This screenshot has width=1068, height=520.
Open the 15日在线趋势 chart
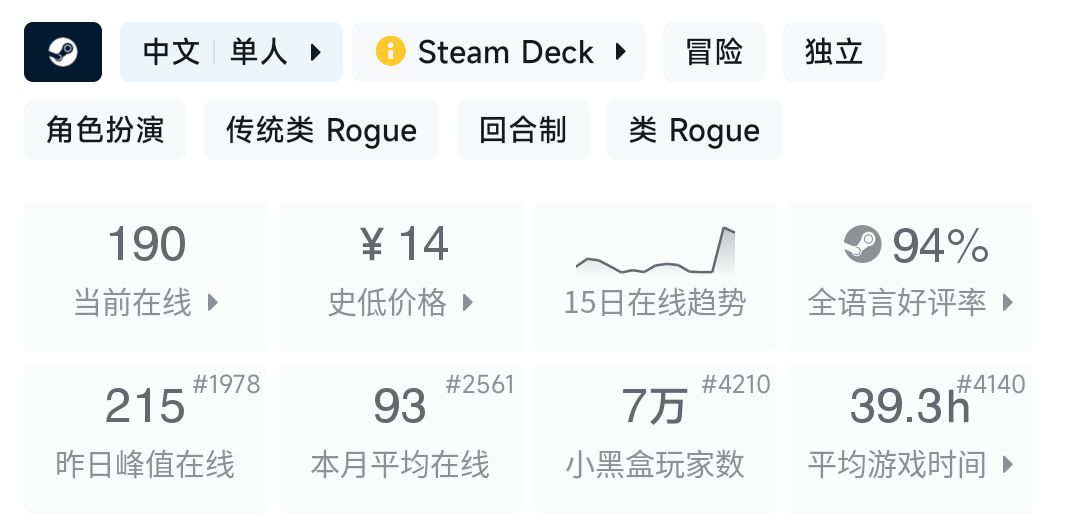pyautogui.click(x=655, y=276)
